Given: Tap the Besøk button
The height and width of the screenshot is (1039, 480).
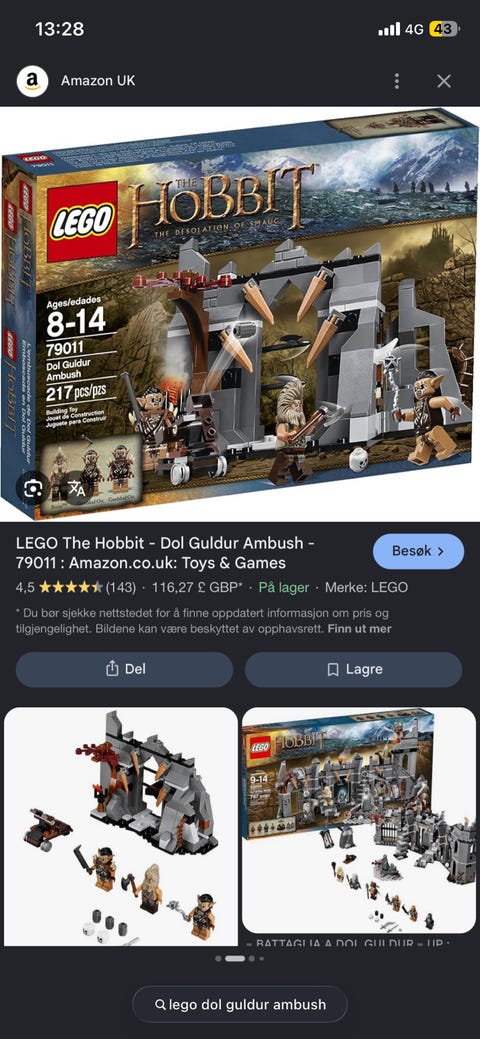Looking at the screenshot, I should click(418, 551).
